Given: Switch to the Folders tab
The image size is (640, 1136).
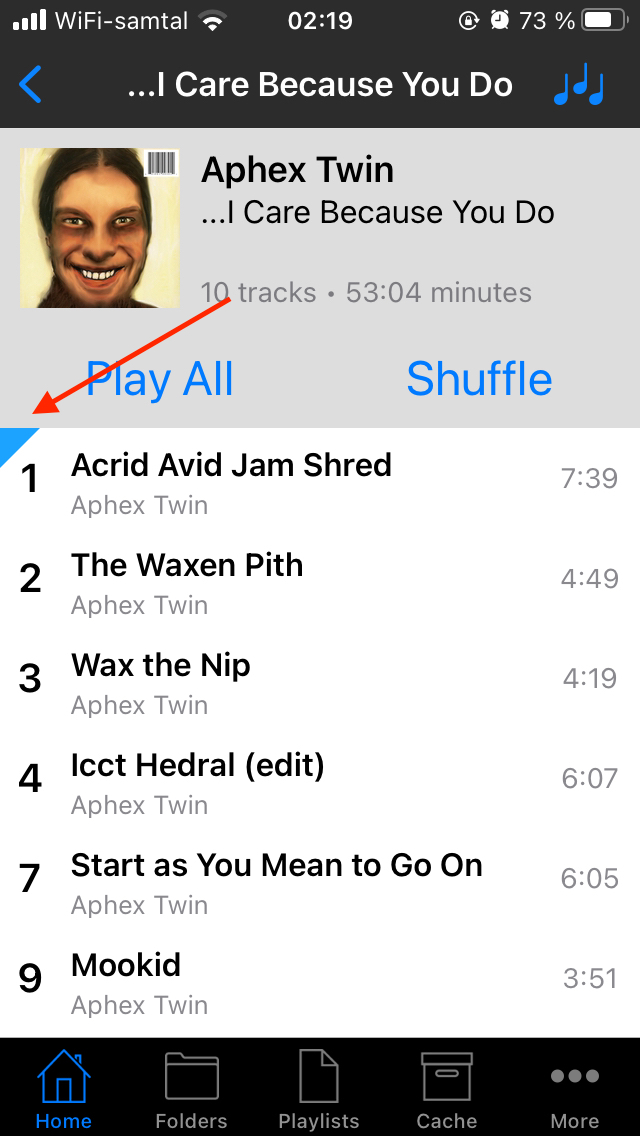Looking at the screenshot, I should click(x=191, y=1090).
